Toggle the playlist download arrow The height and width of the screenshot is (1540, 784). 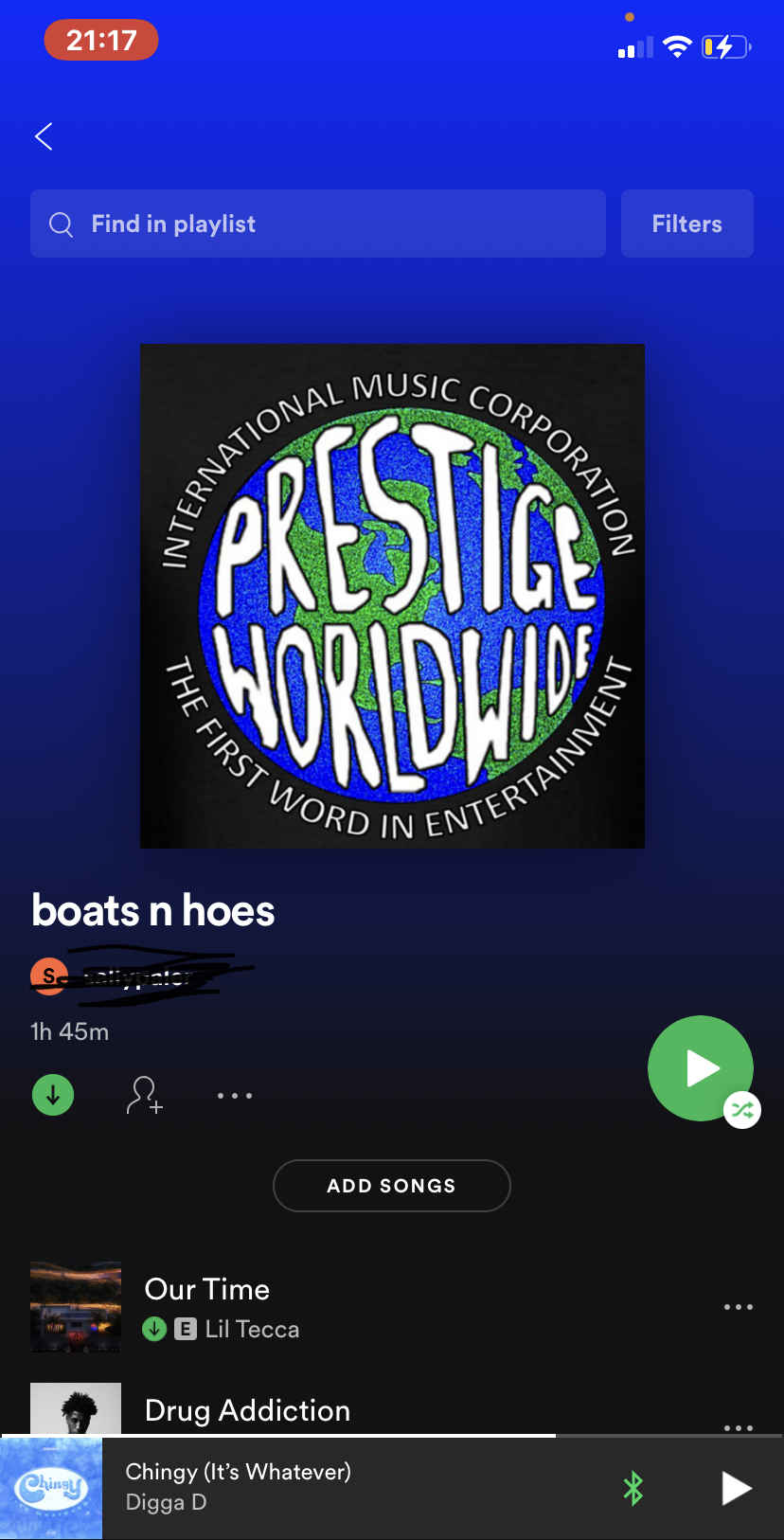point(53,1095)
